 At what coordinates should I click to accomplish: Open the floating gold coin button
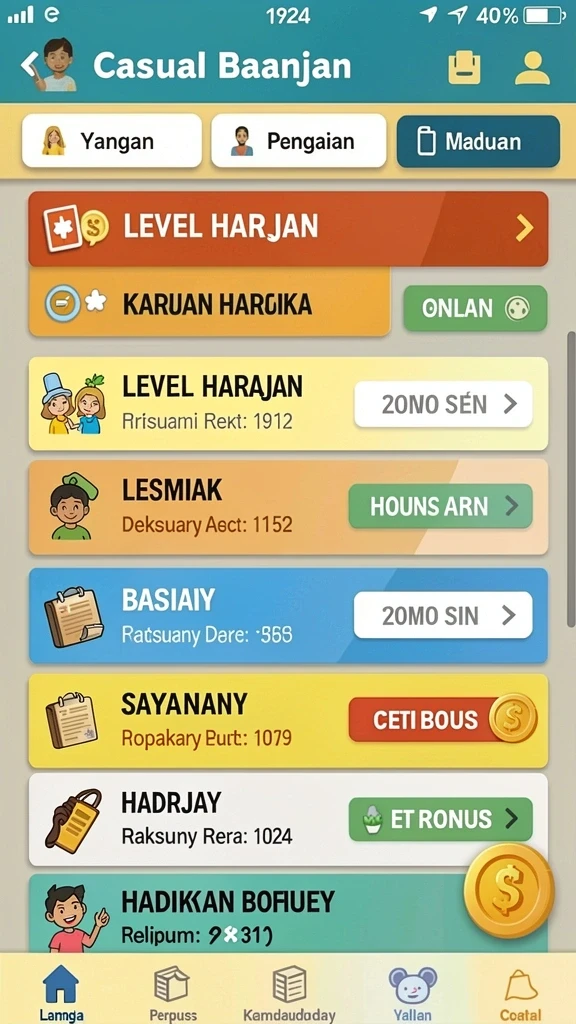[509, 890]
